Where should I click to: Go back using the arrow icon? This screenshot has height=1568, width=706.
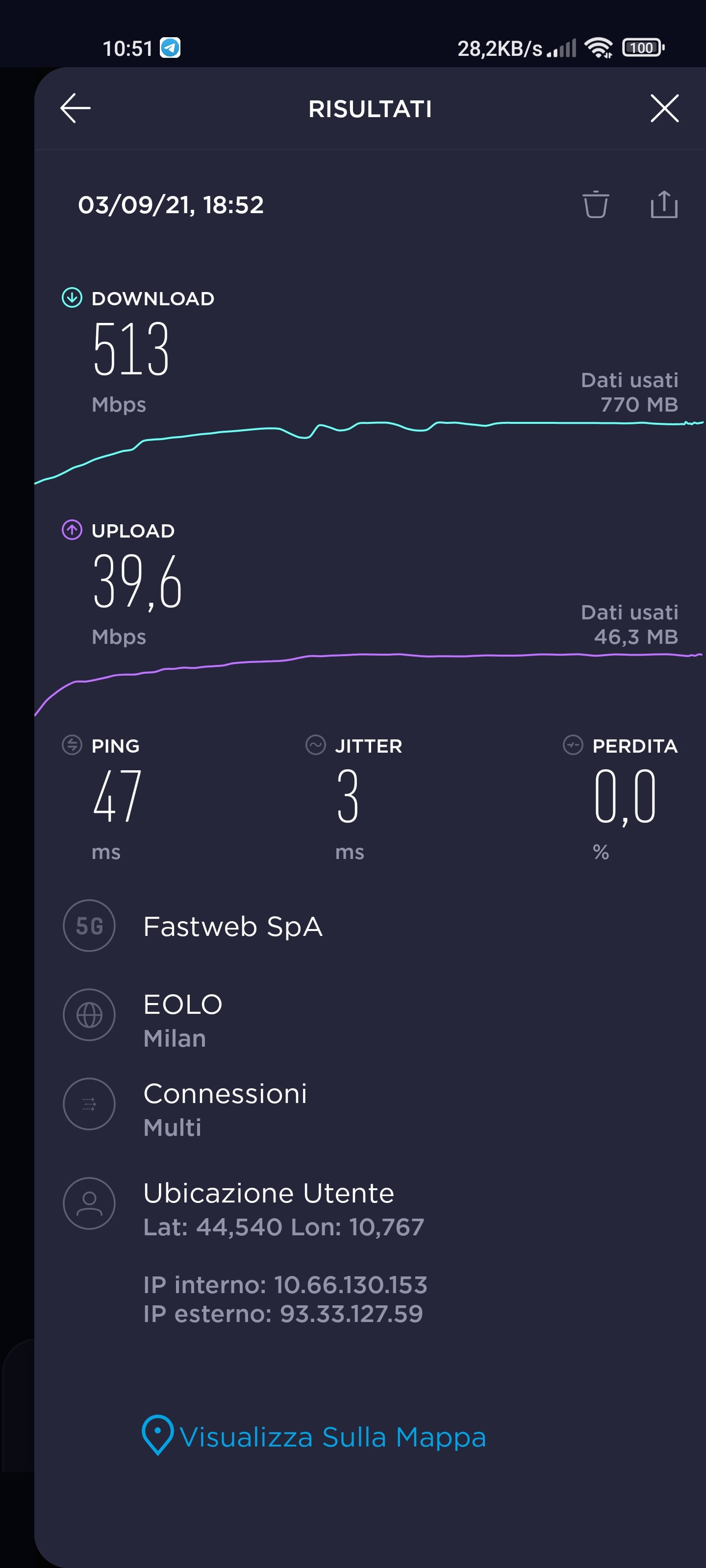point(76,108)
